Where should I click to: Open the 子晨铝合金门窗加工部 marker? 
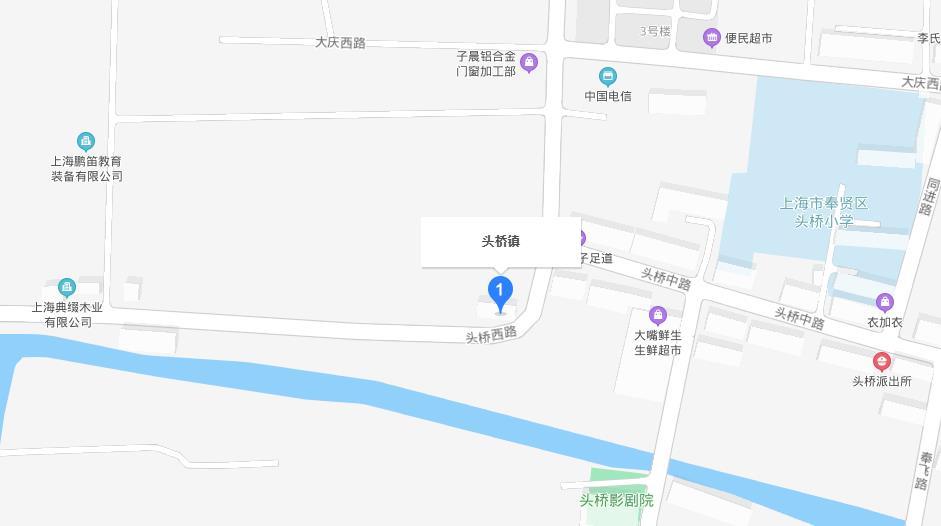point(529,64)
